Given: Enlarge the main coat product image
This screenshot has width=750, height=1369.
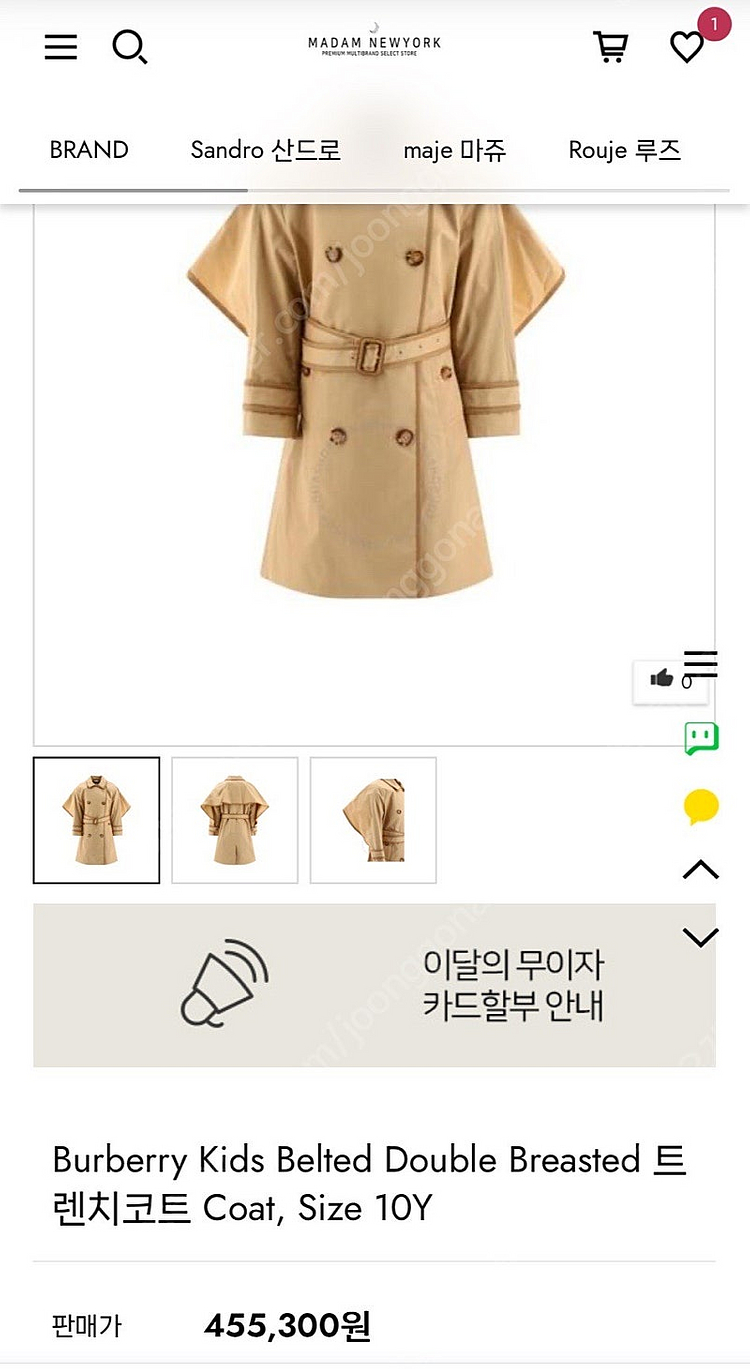Looking at the screenshot, I should (x=374, y=420).
